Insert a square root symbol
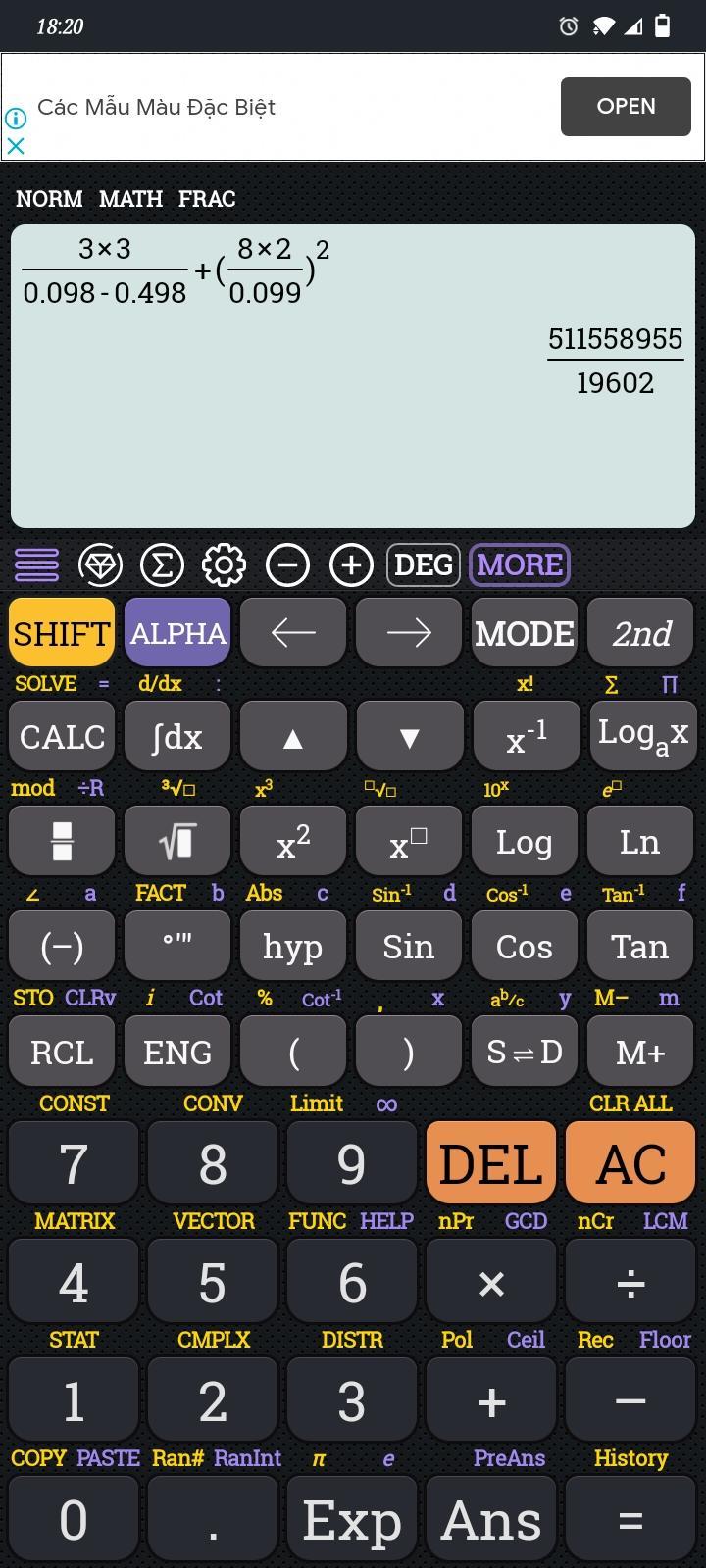Viewport: 706px width, 1568px height. click(177, 841)
